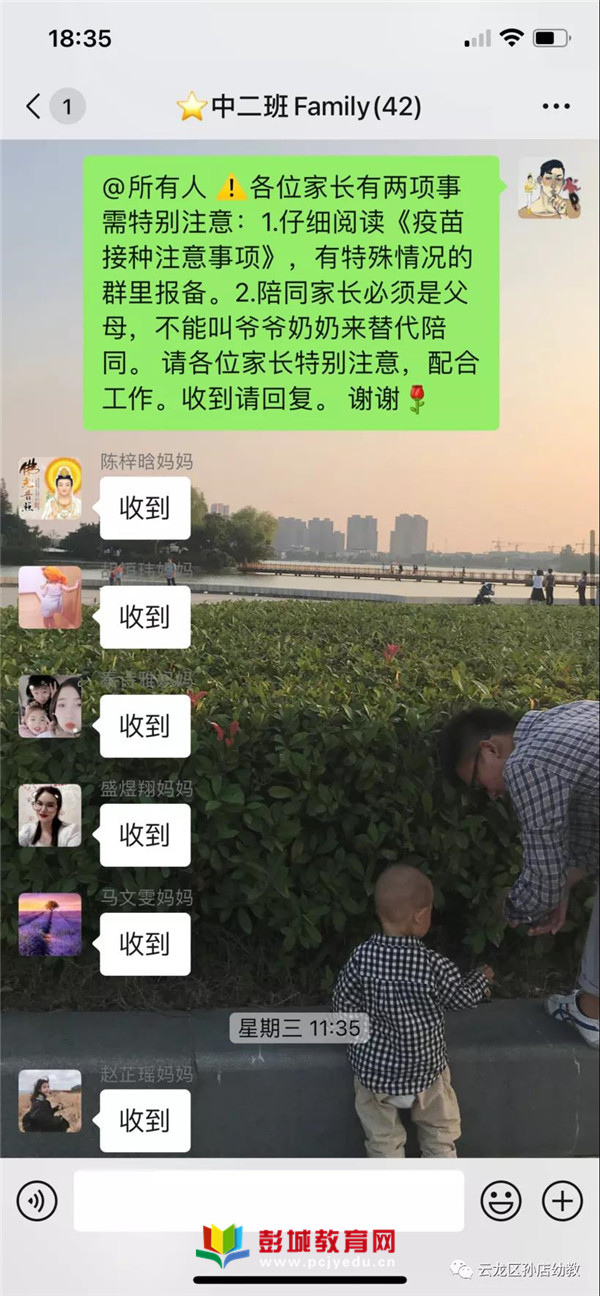Open 马文雯妈妈's lavender avatar
Image resolution: width=600 pixels, height=1296 pixels.
click(50, 924)
